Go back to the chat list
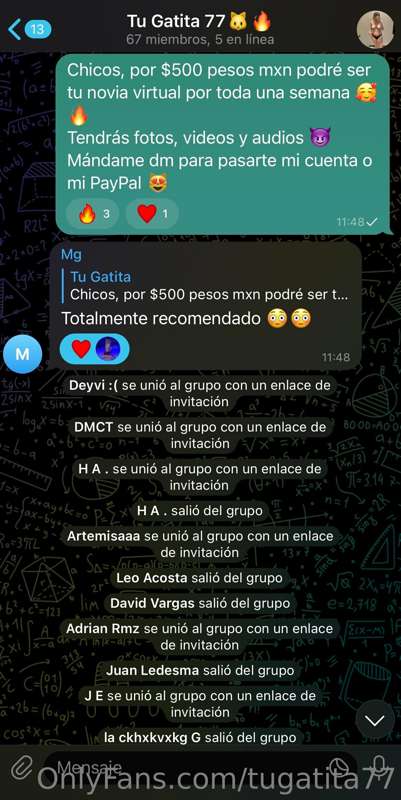The height and width of the screenshot is (800, 401). click(30, 29)
